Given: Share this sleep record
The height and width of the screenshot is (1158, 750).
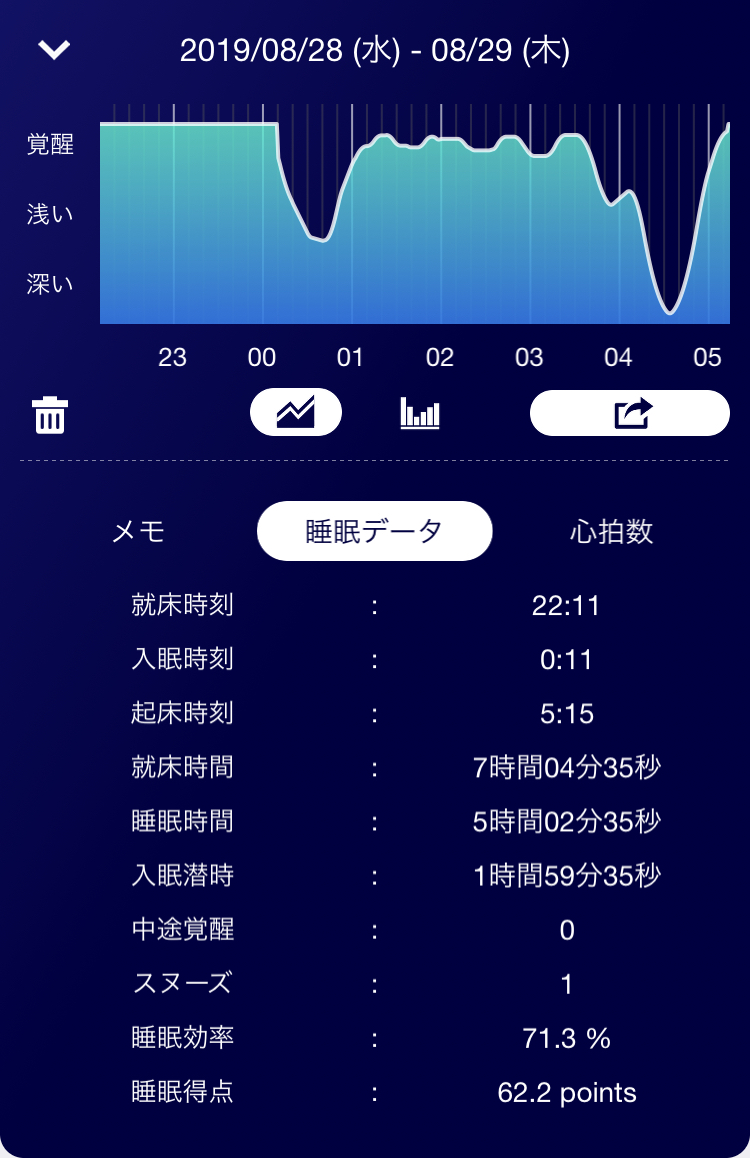Looking at the screenshot, I should tap(630, 412).
